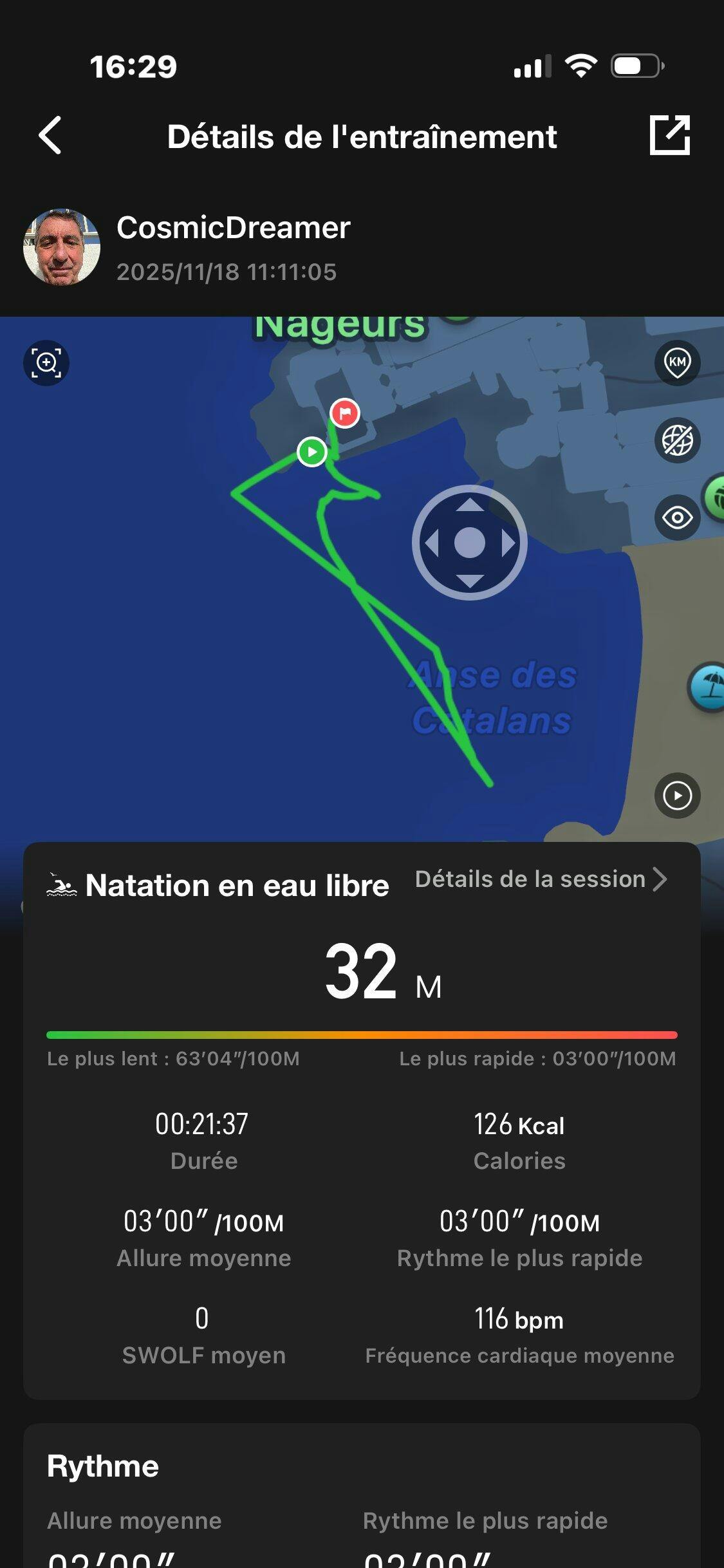Open Détails de la session
The image size is (724, 1568).
541,879
